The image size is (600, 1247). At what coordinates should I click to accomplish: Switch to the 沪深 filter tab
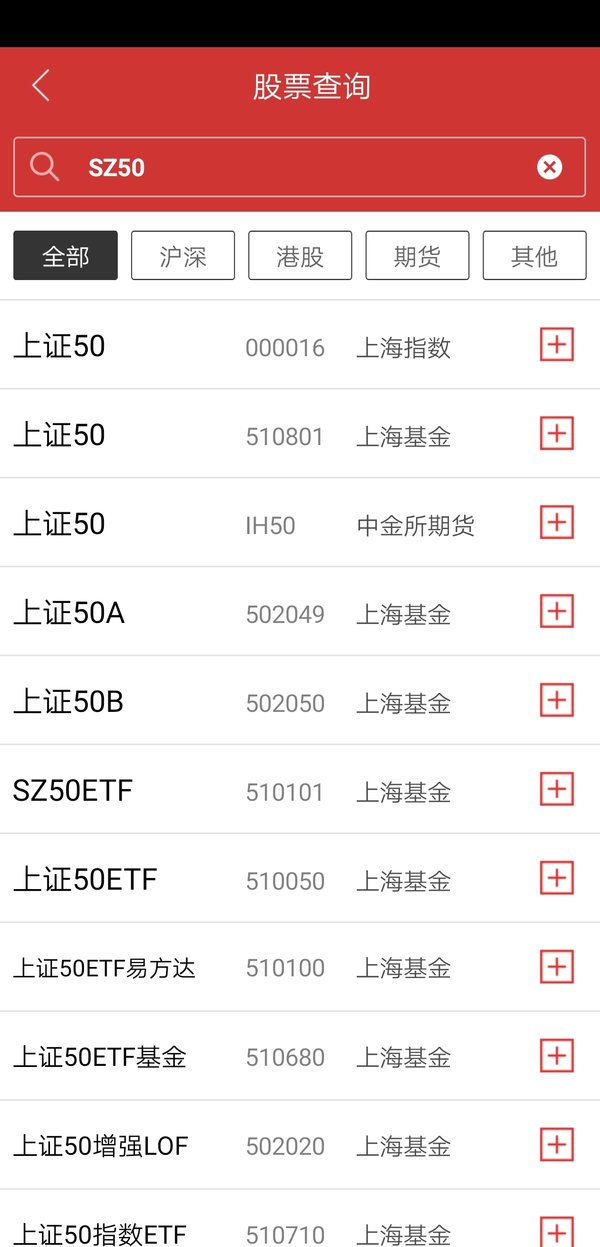tap(183, 256)
